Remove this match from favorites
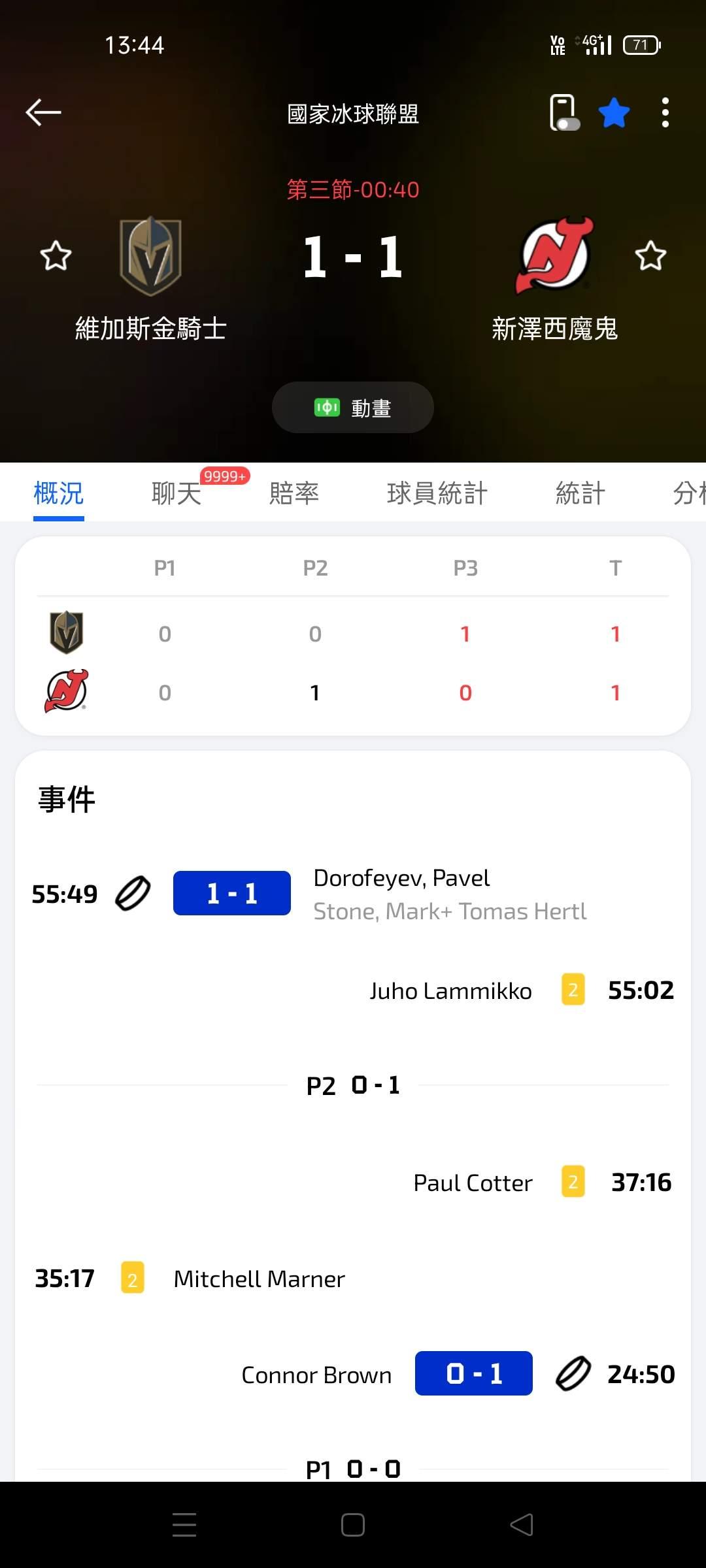706x1568 pixels. (x=614, y=113)
